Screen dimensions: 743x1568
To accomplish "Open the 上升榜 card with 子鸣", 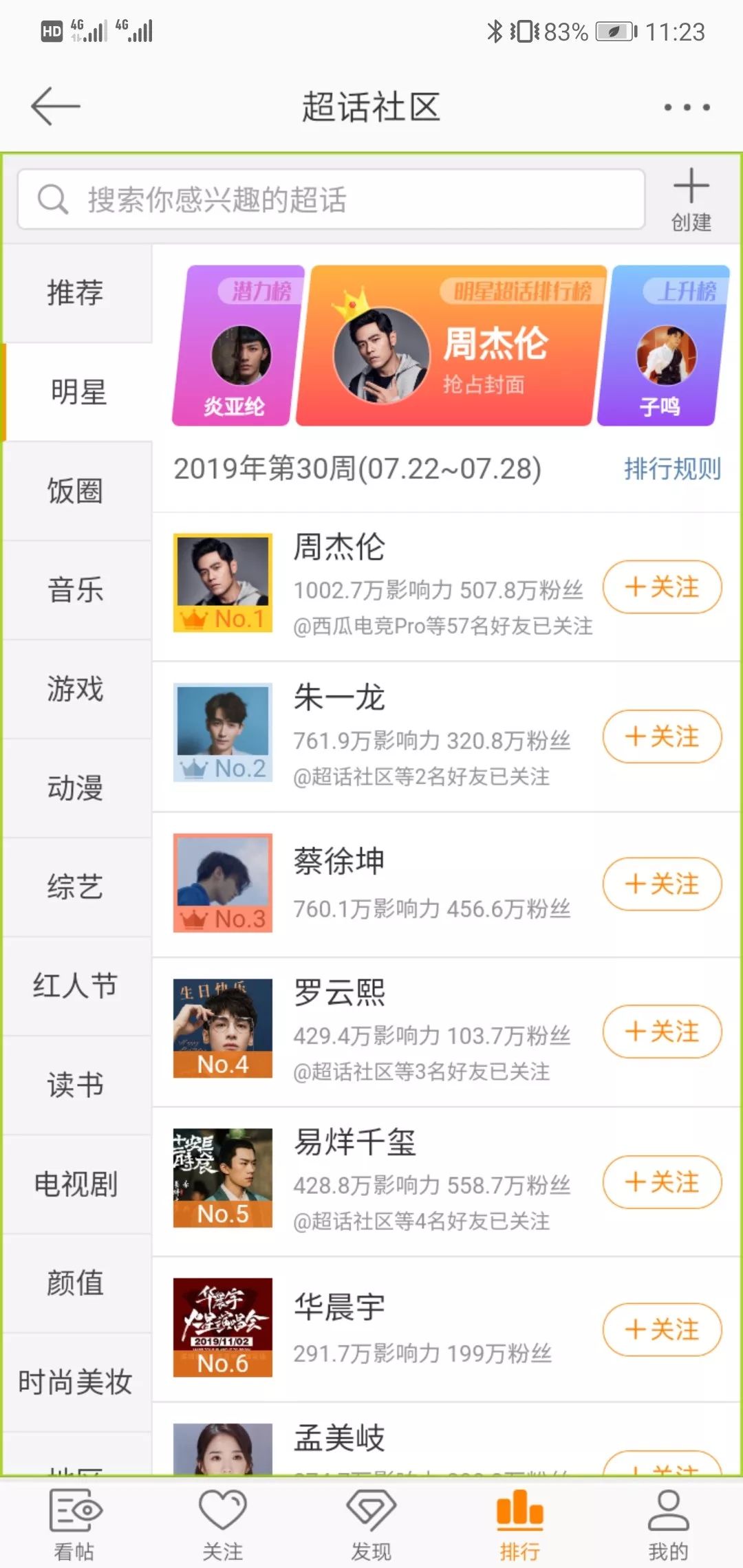I will coord(663,346).
